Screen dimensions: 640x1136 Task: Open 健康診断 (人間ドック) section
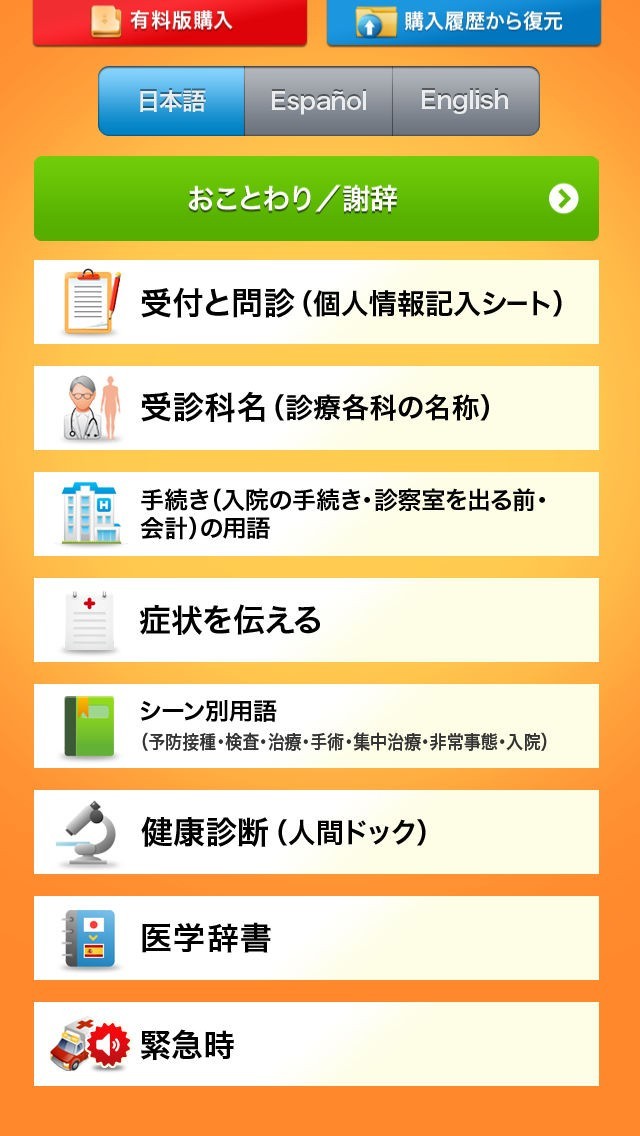[x=316, y=832]
